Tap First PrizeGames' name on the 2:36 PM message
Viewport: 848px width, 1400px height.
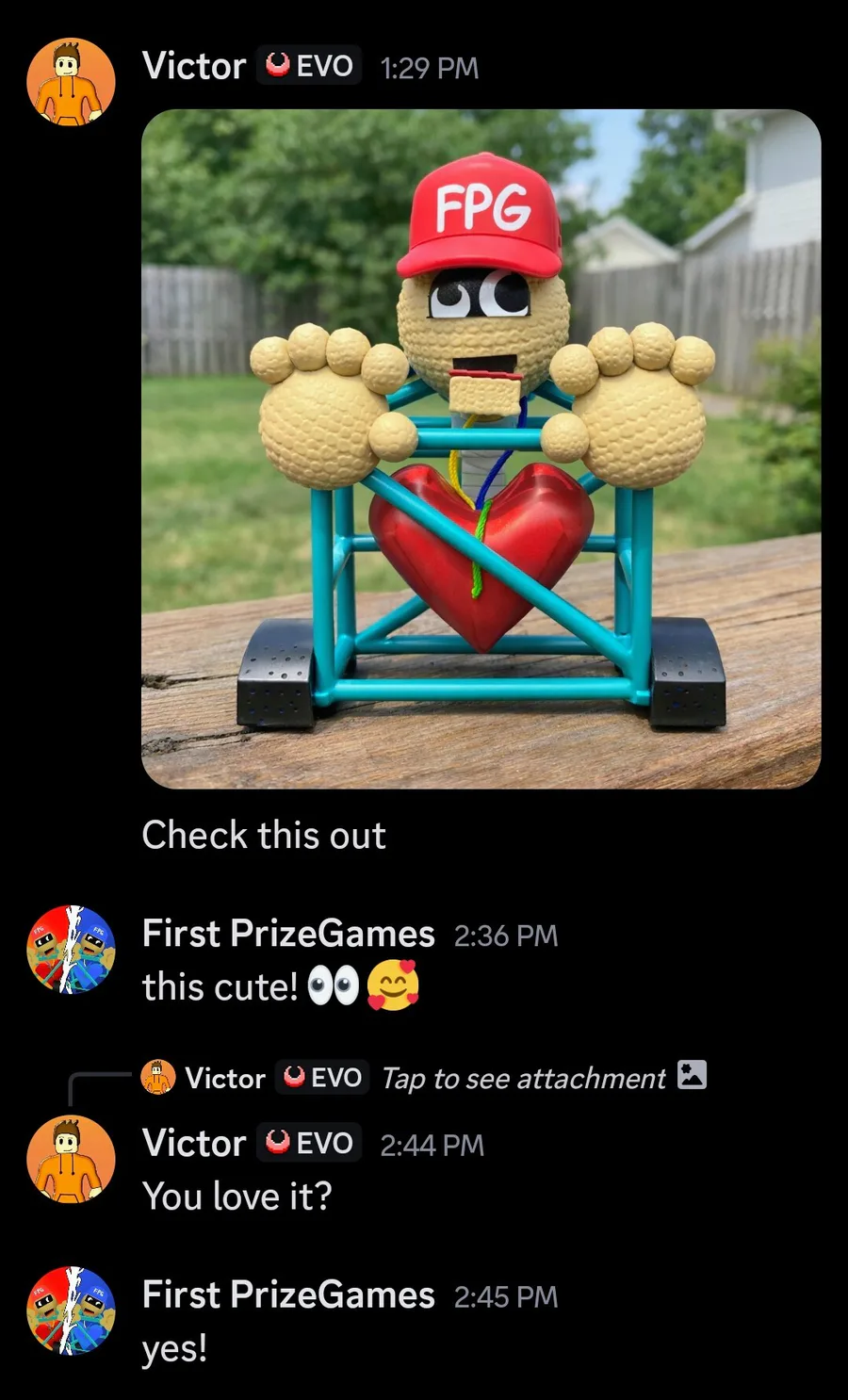[288, 934]
